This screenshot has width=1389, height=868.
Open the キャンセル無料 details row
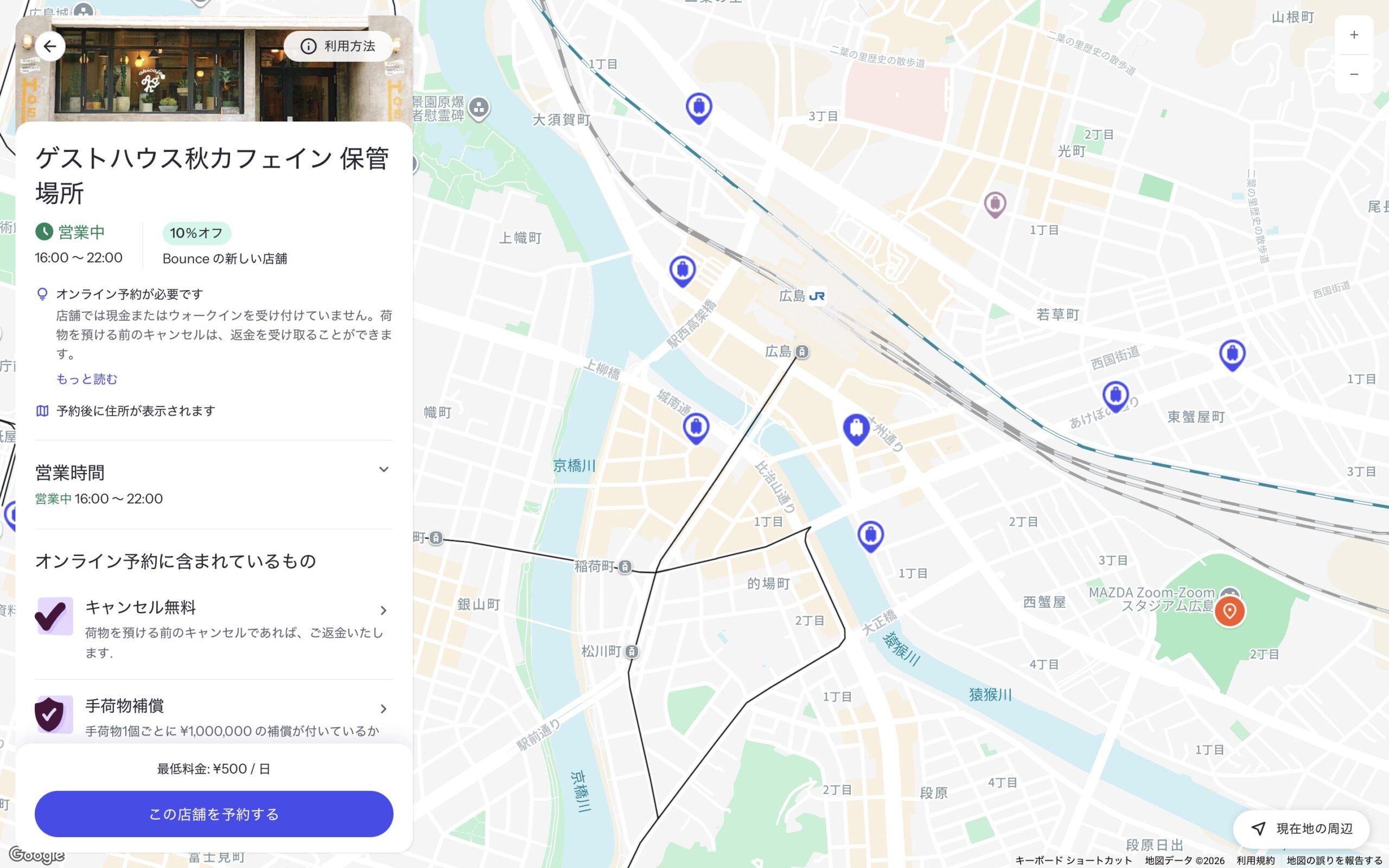tap(214, 628)
